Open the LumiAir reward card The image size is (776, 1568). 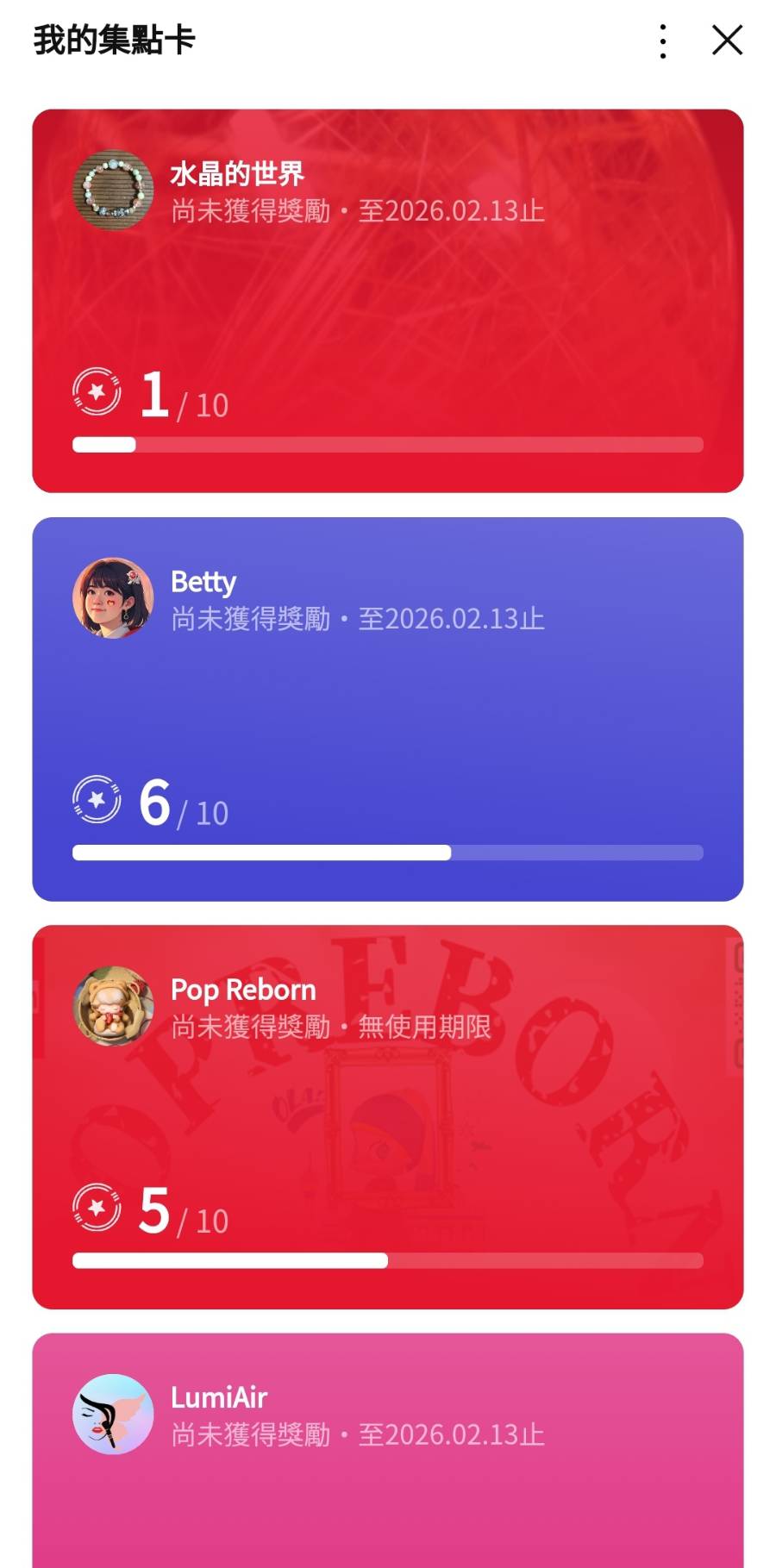[388, 1451]
